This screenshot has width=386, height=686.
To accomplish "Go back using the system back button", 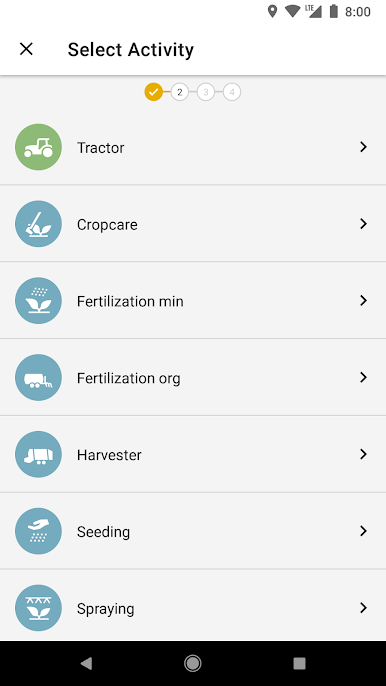I will [86, 663].
